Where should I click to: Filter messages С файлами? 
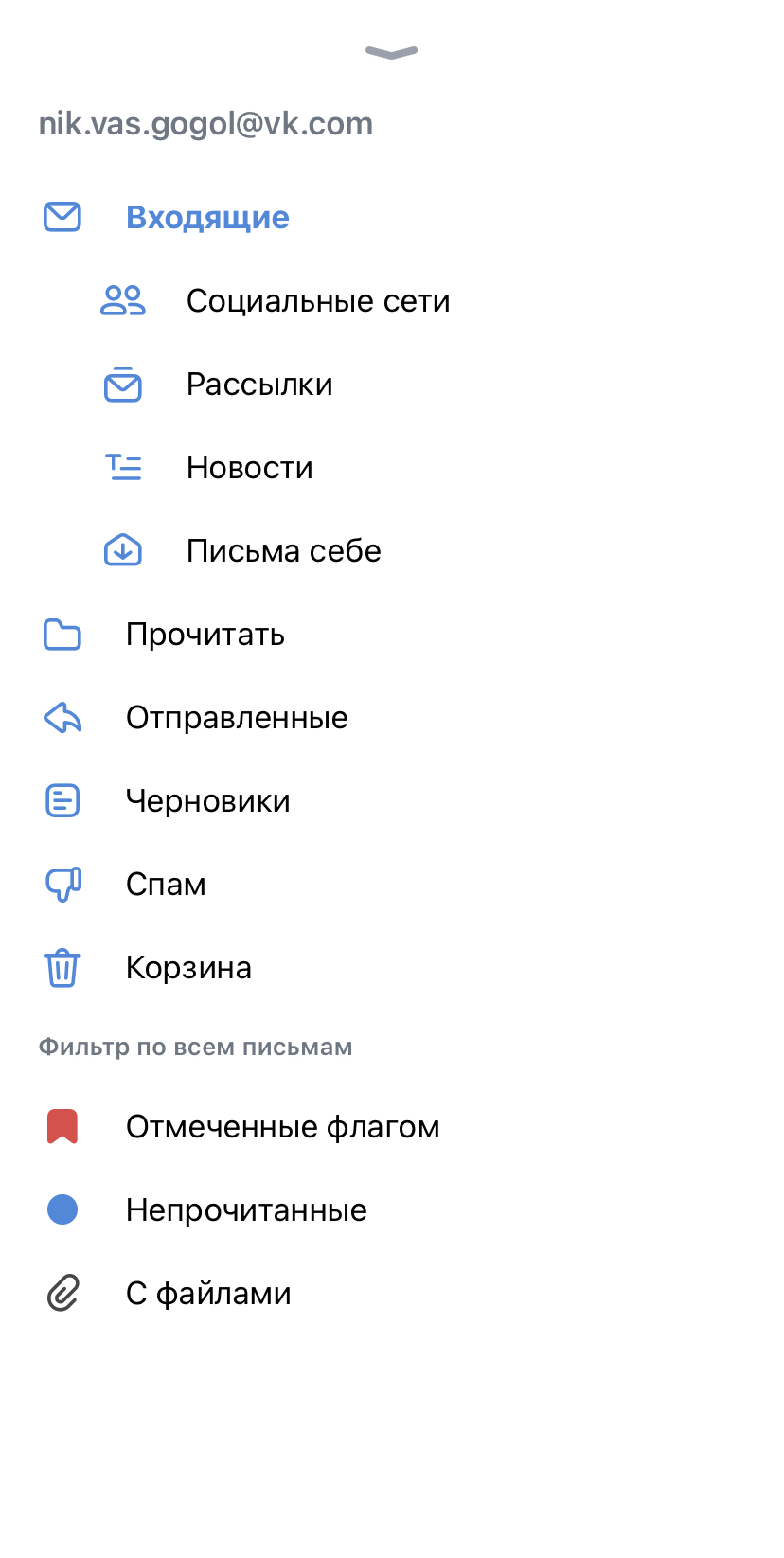208,1294
